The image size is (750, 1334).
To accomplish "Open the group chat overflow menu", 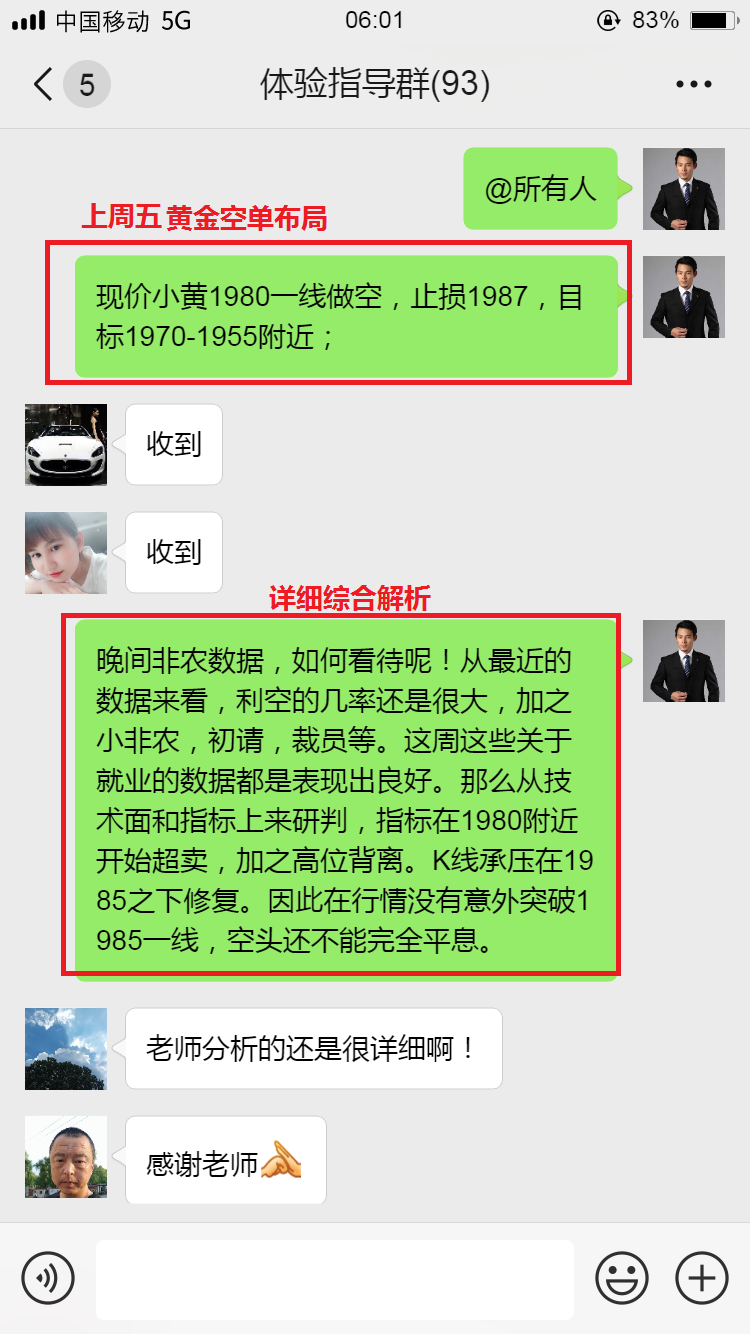I will 693,85.
